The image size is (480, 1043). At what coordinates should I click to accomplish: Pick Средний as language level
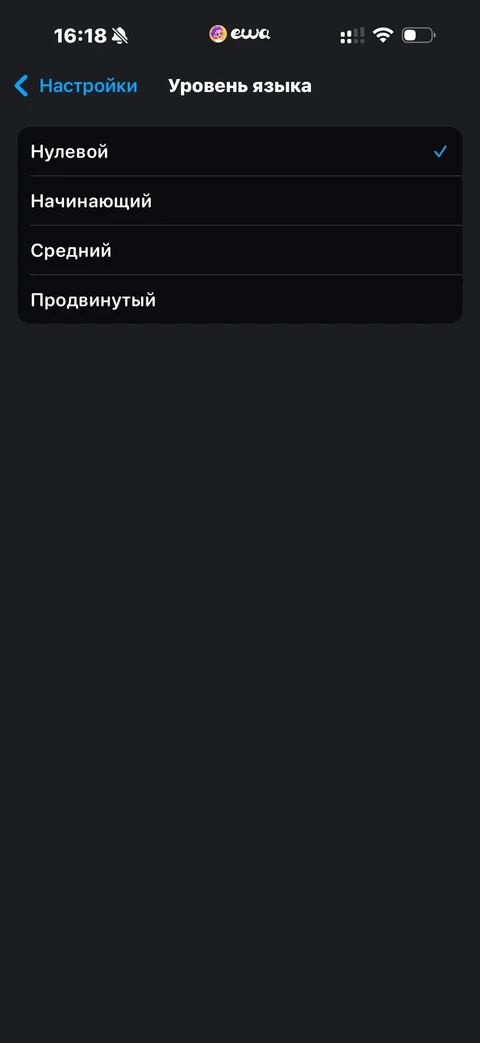pyautogui.click(x=240, y=250)
